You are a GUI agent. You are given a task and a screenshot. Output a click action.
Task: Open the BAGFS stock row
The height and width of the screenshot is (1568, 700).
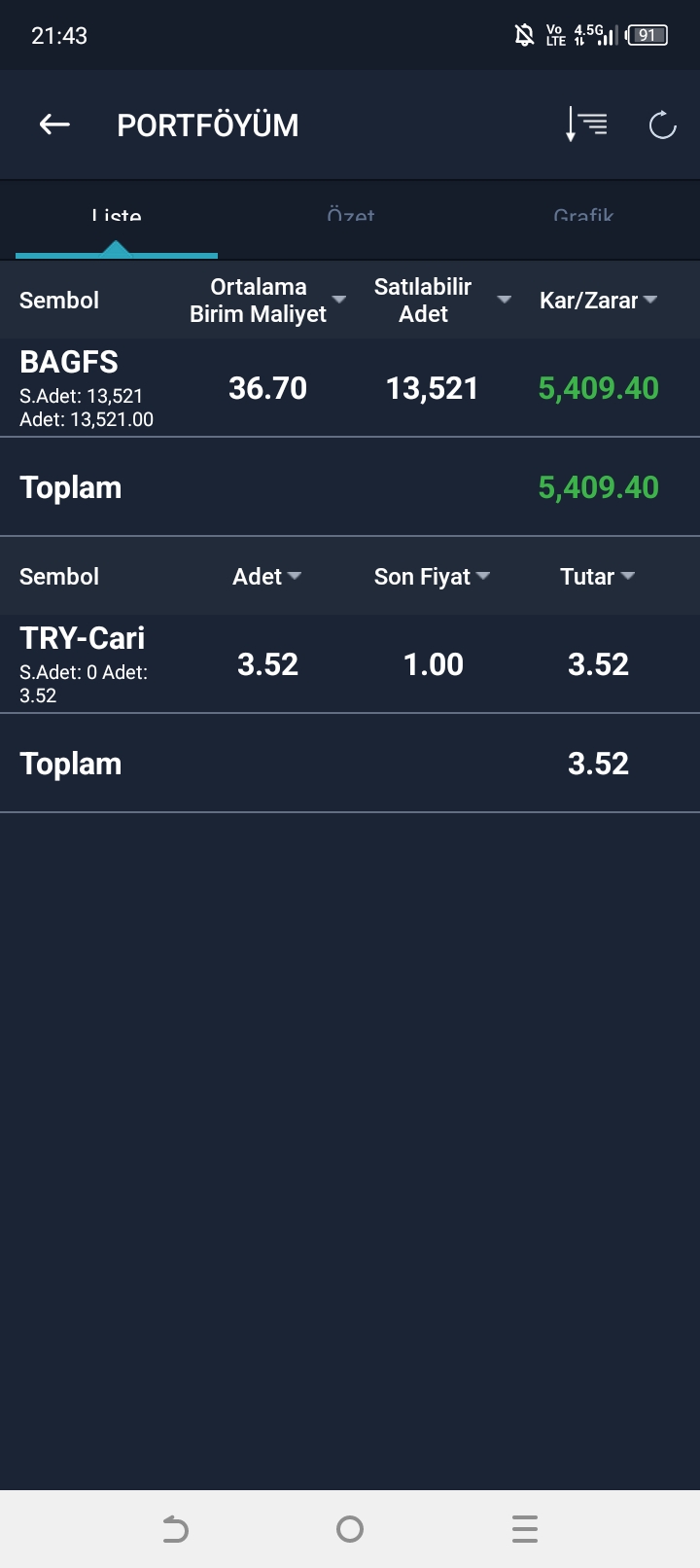tap(350, 388)
